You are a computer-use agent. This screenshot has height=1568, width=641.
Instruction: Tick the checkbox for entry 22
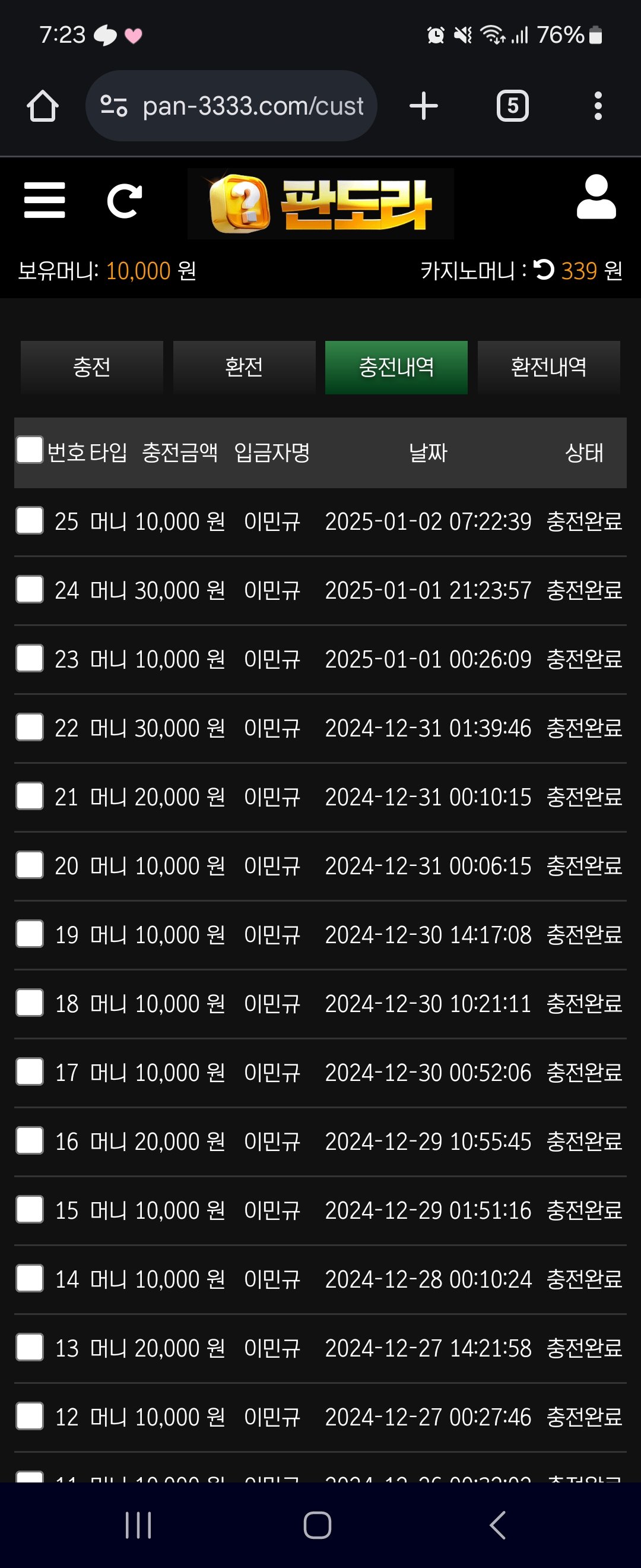coord(29,727)
